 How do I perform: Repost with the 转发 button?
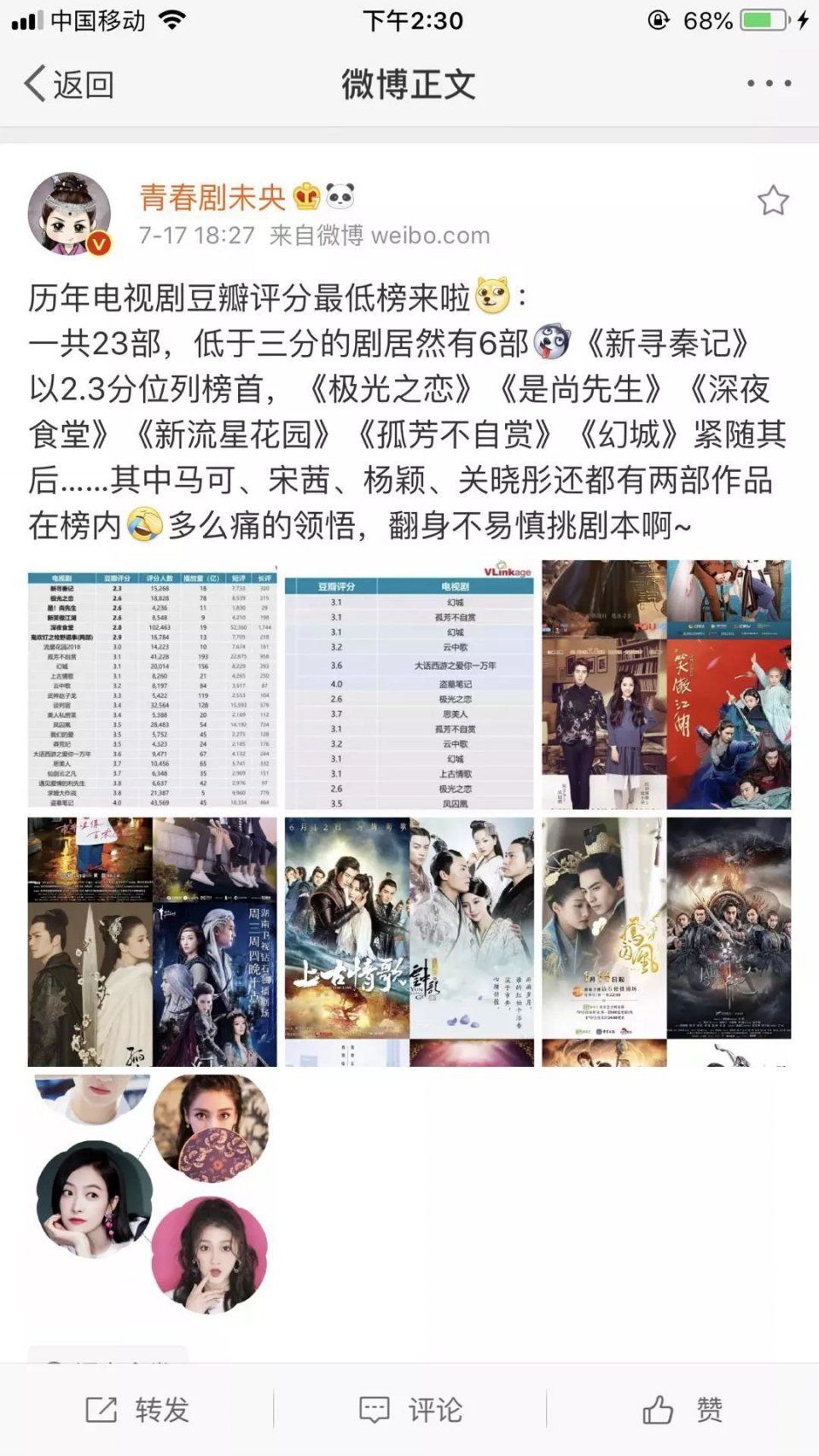137,1409
